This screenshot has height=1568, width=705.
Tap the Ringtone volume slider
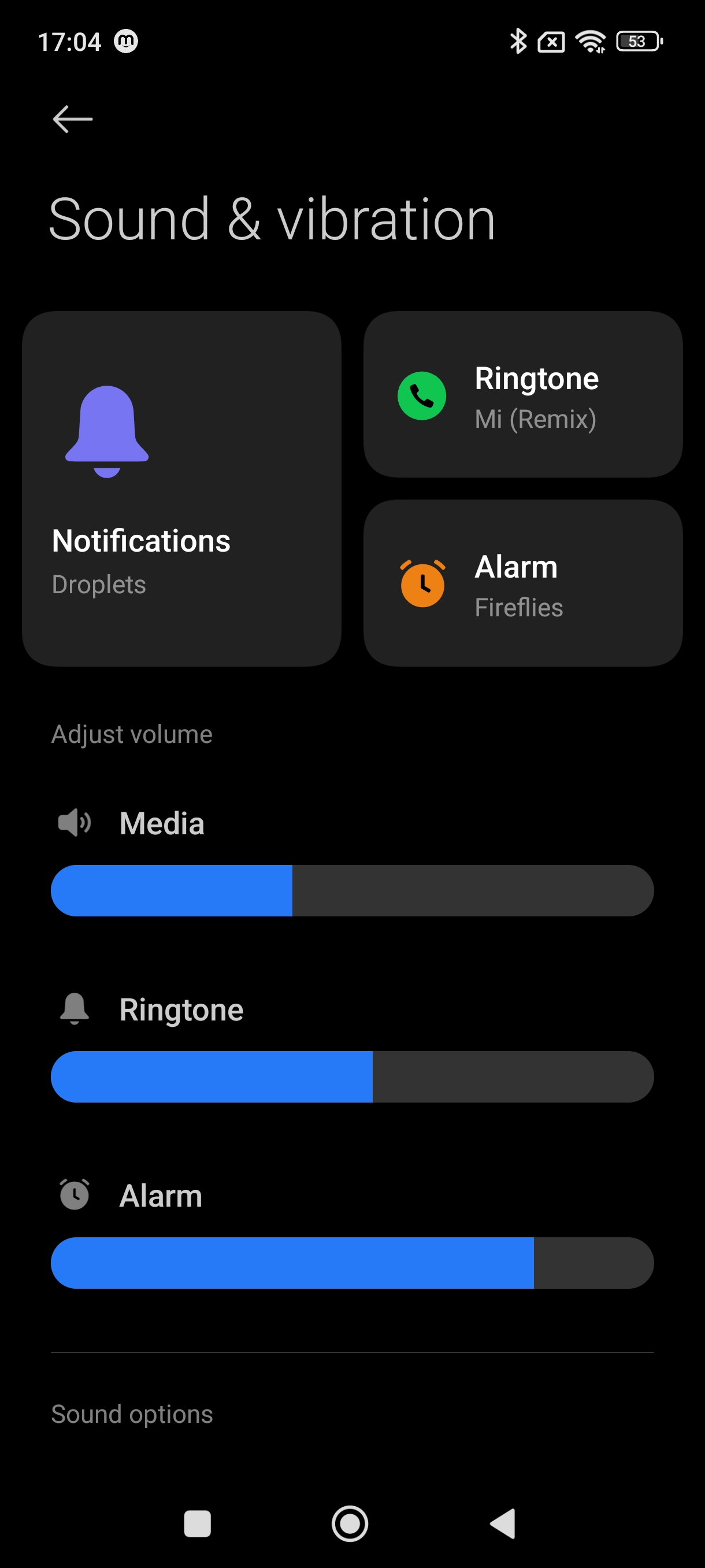point(352,1076)
